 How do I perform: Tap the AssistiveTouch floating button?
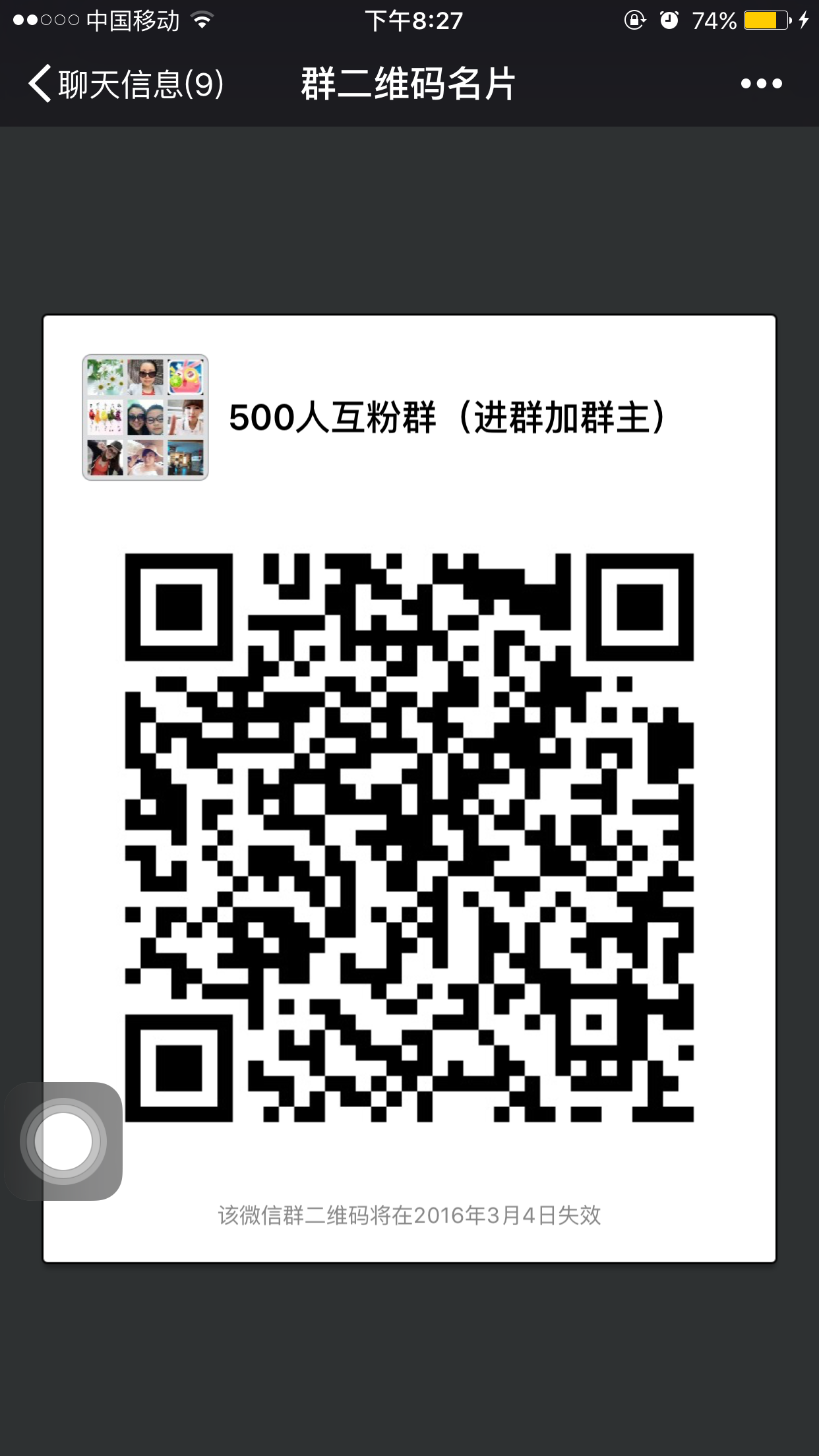pyautogui.click(x=63, y=1141)
